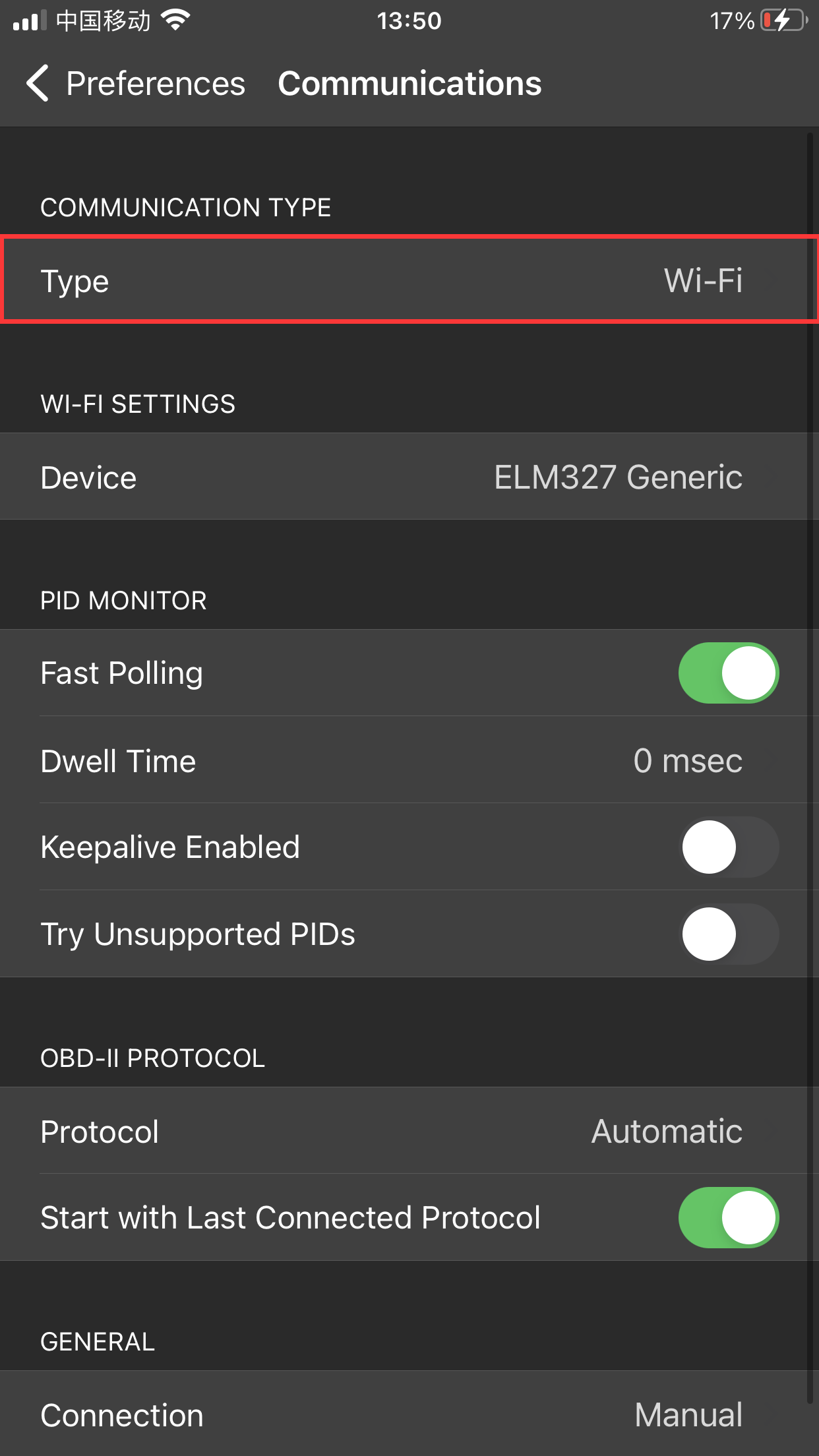Disable Fast Polling

pyautogui.click(x=729, y=673)
